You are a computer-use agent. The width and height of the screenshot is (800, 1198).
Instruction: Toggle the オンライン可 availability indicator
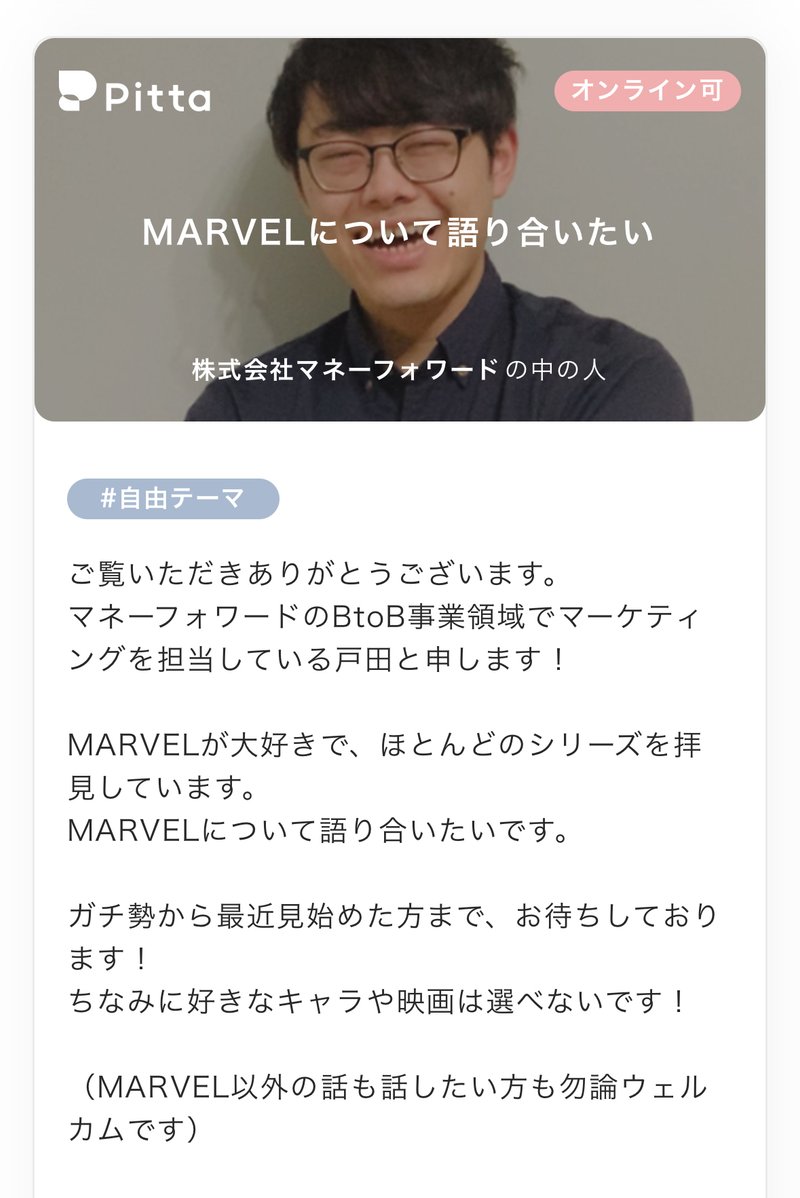tap(648, 91)
